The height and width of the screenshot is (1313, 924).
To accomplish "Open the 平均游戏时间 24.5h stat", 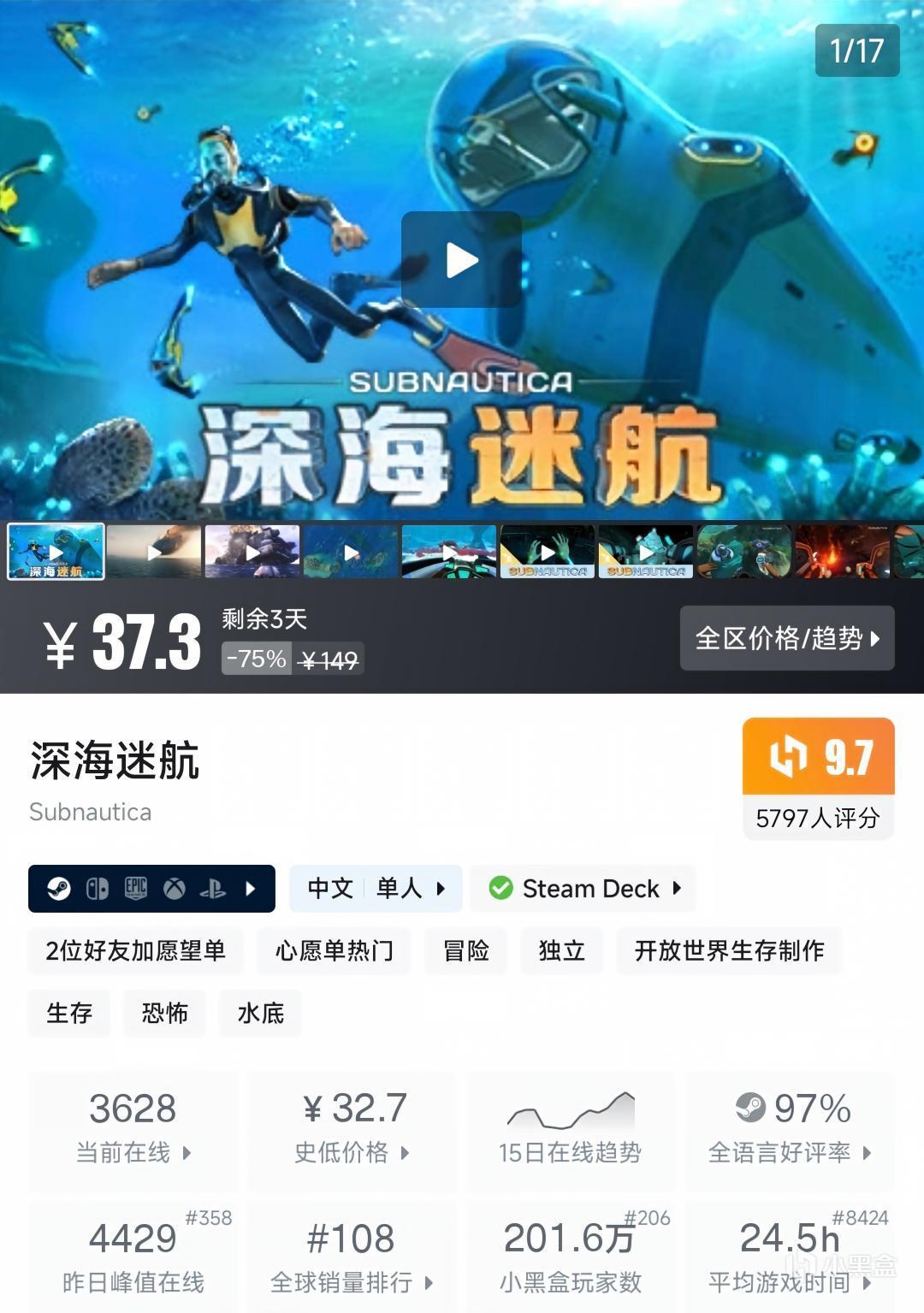I will (x=790, y=1256).
